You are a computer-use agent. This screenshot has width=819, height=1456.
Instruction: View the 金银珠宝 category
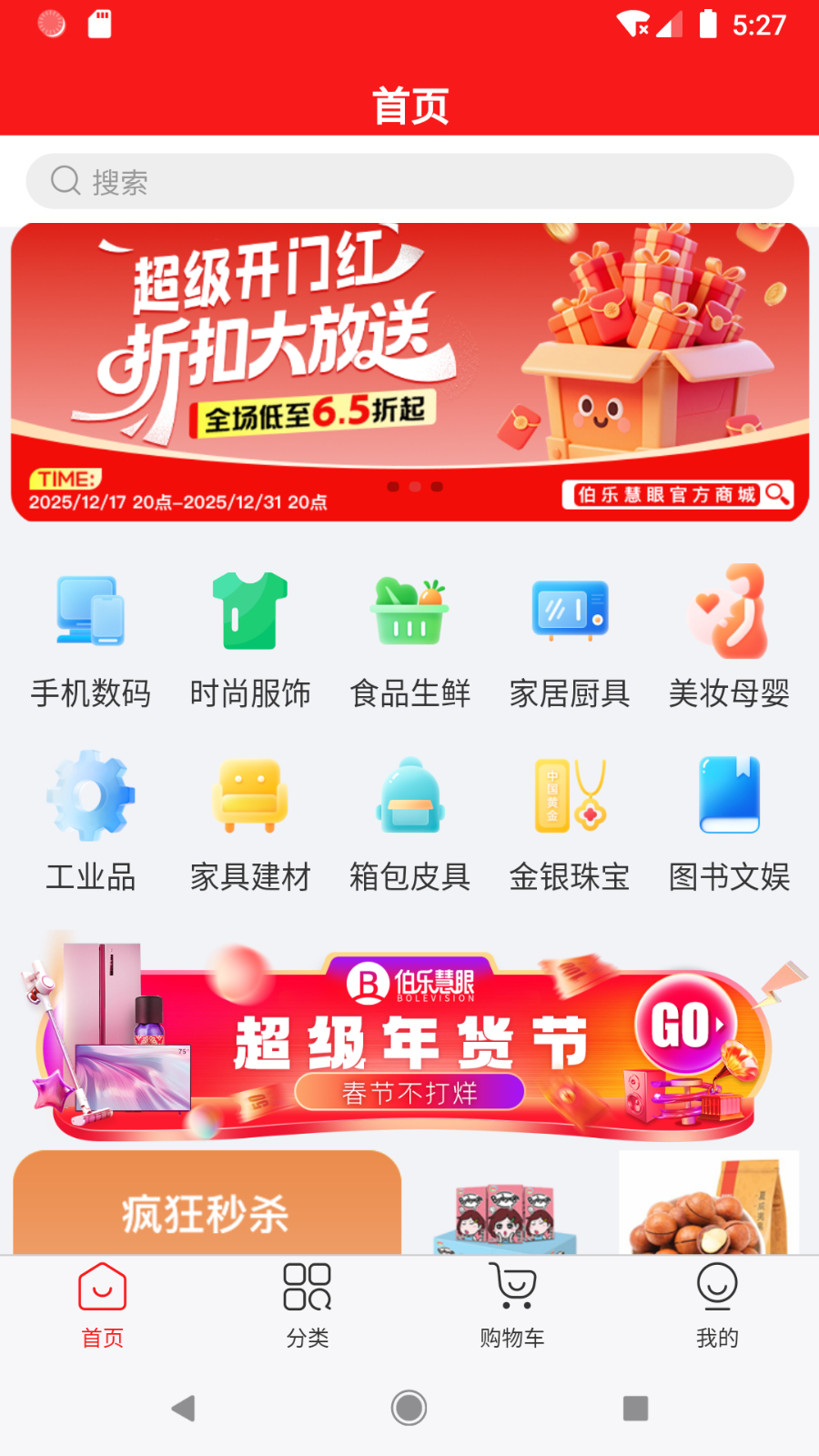570,821
